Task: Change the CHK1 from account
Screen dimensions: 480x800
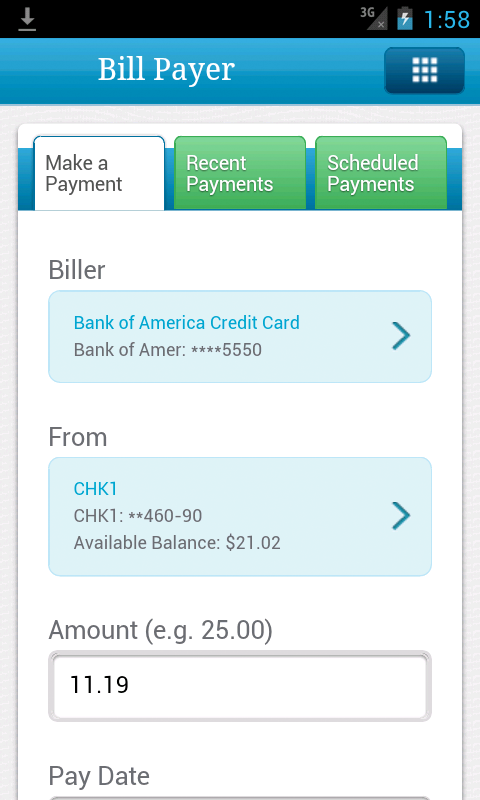Action: (240, 516)
